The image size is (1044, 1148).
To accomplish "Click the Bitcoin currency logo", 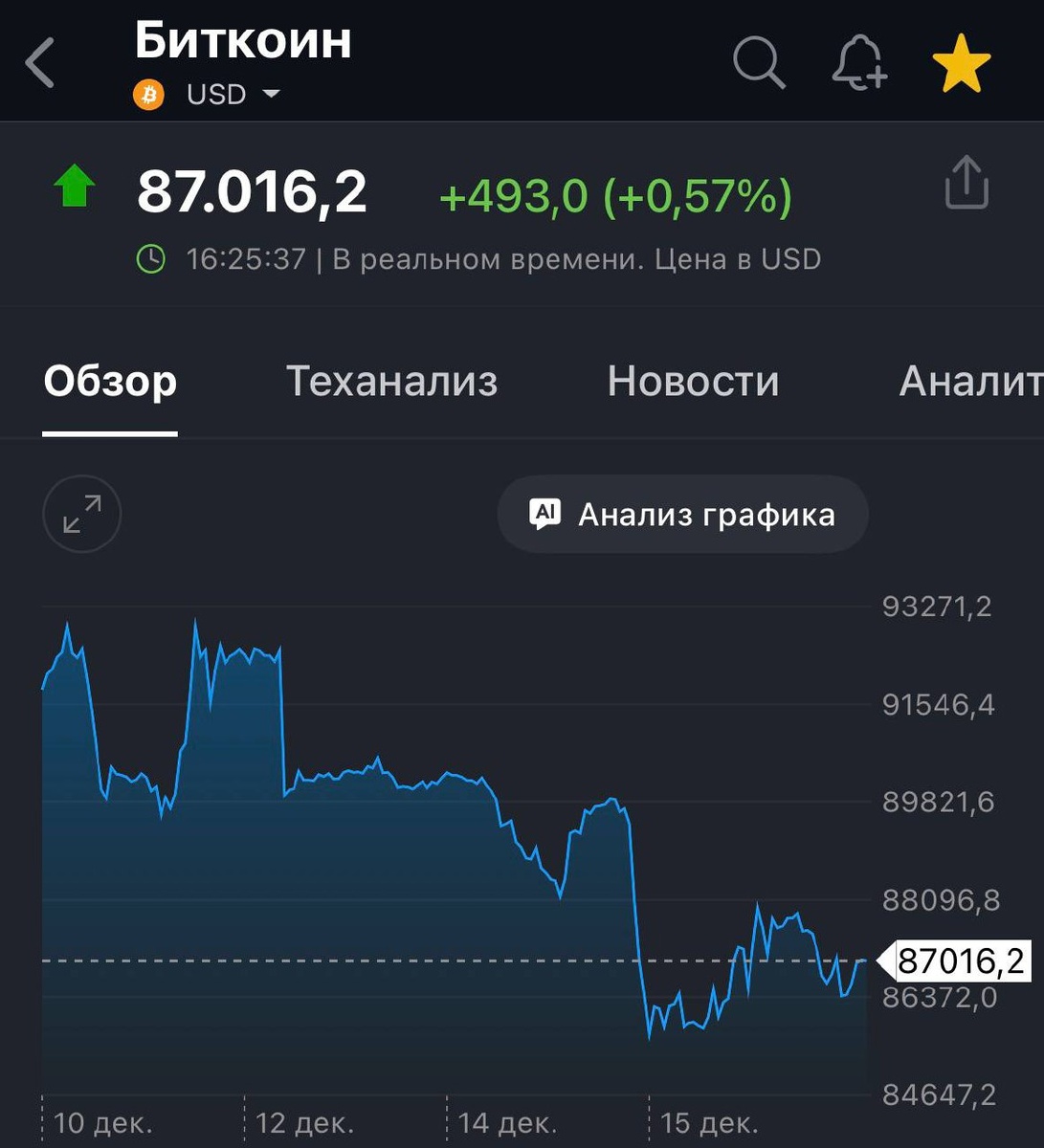I will 148,94.
